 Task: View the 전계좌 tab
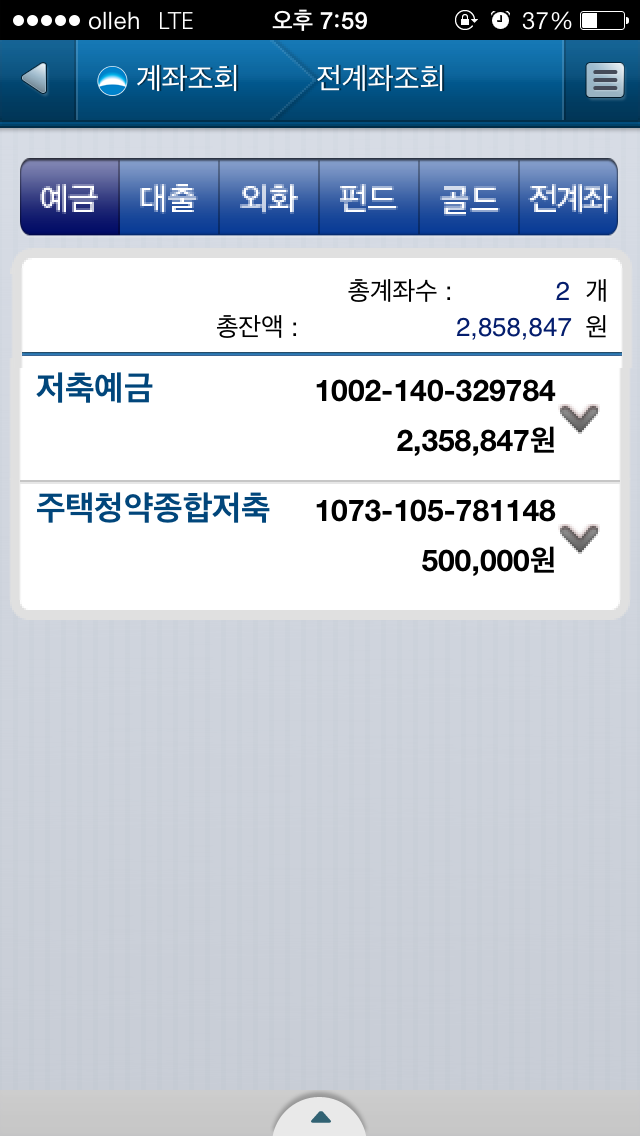point(569,198)
